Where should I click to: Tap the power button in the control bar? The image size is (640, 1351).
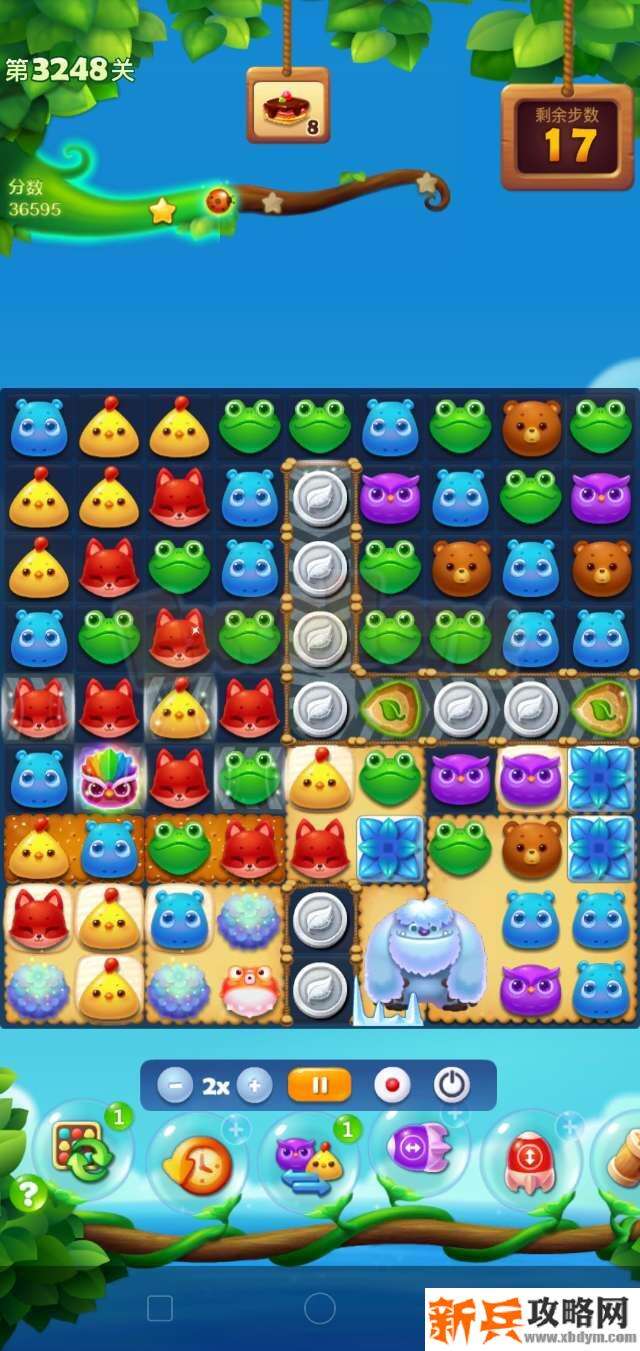tap(451, 1085)
